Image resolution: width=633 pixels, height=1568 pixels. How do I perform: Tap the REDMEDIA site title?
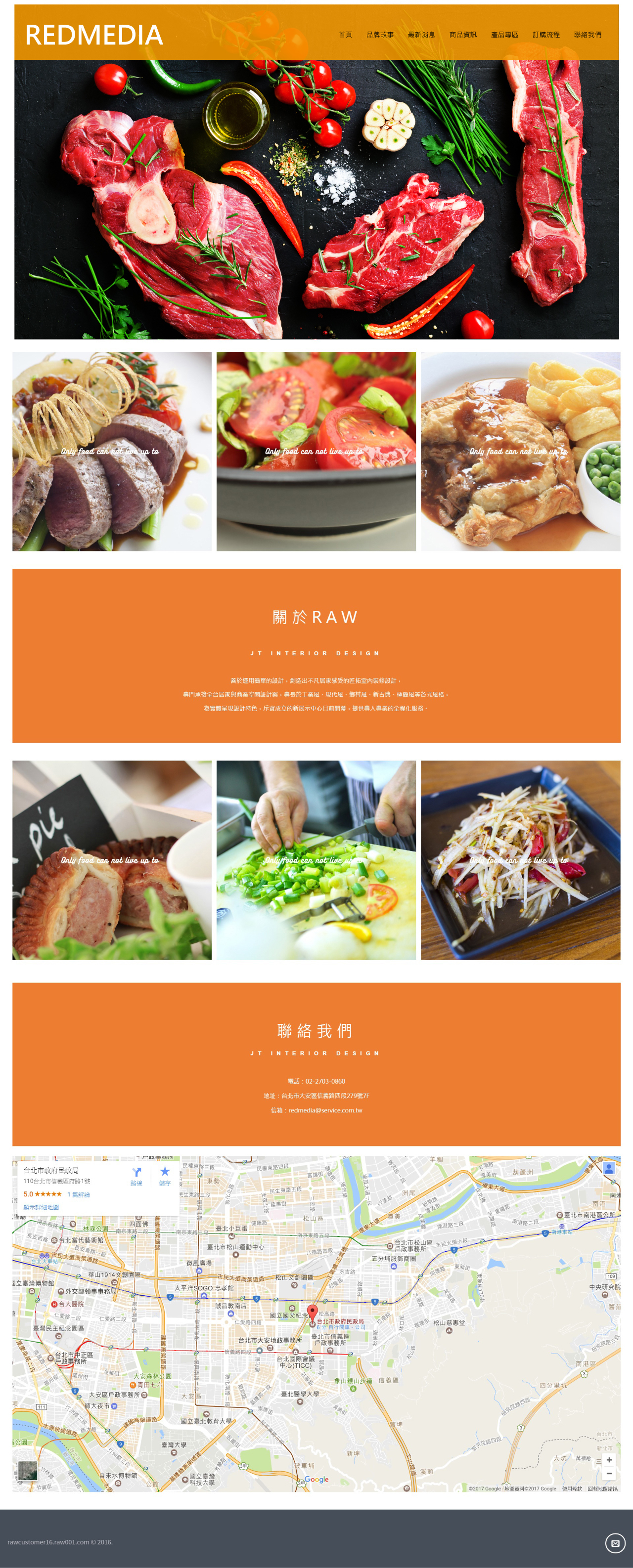[94, 35]
